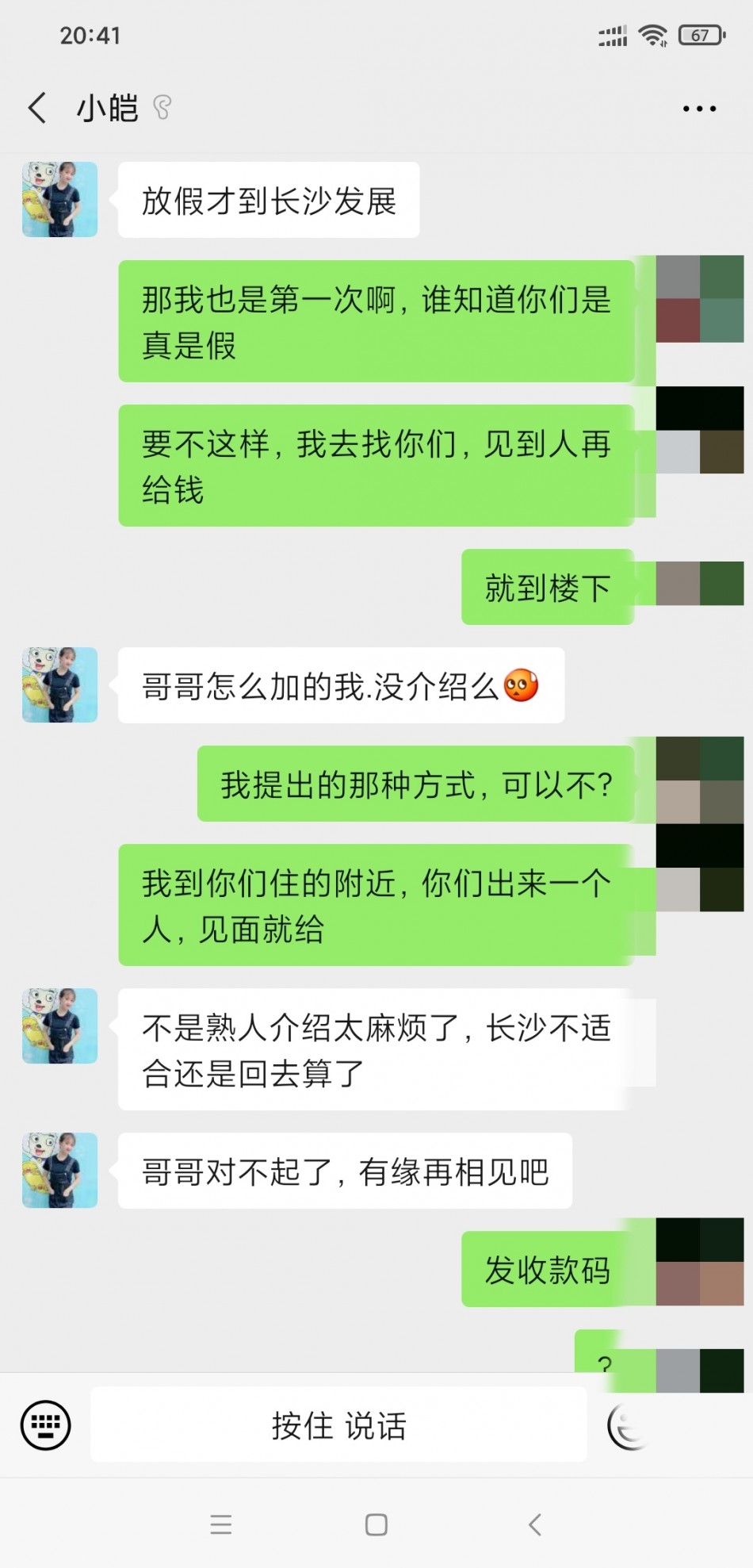Open 小皑's avatar beside 放假才到长沙发展
Viewport: 753px width, 1568px height.
pyautogui.click(x=59, y=200)
